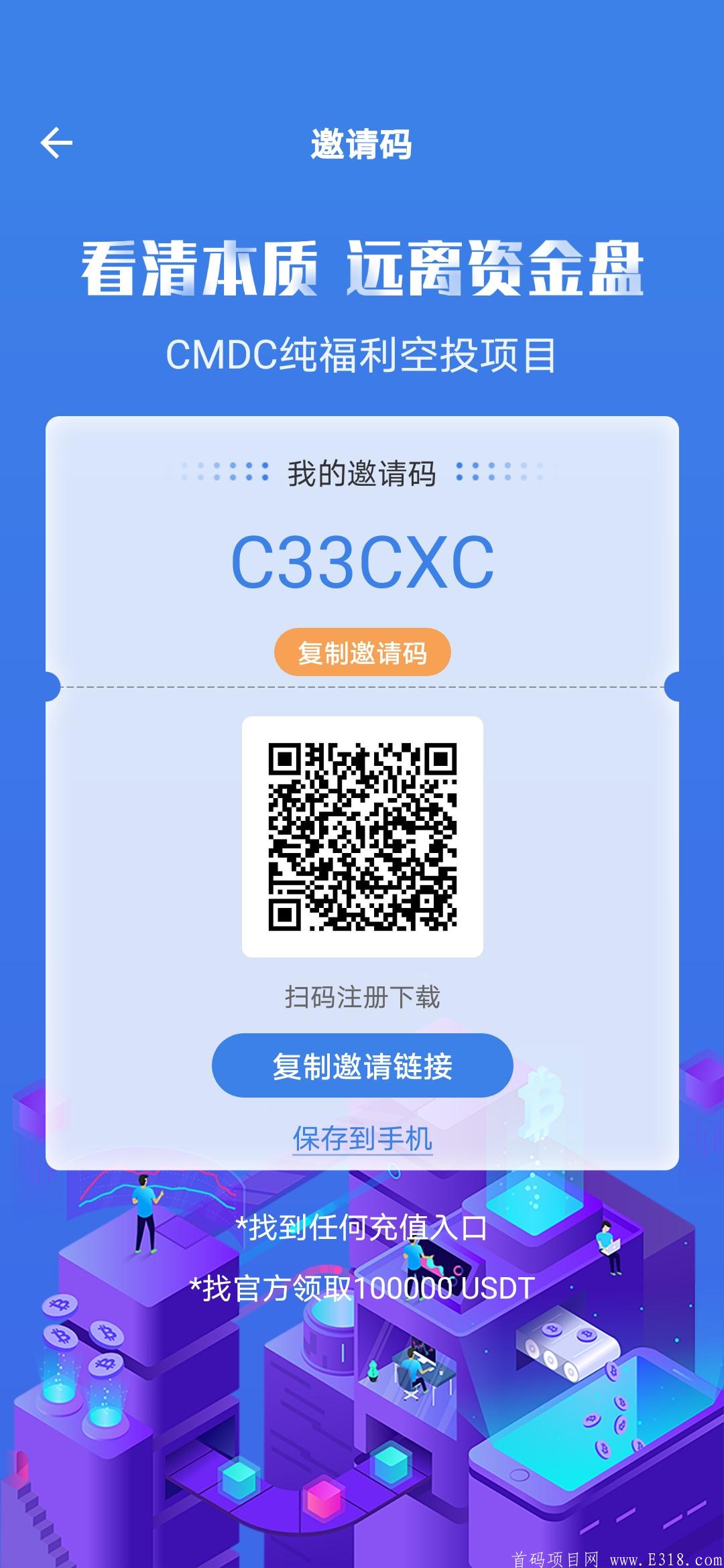Viewport: 724px width, 1568px height.
Task: Select the 保存到手机 link
Action: point(362,1138)
